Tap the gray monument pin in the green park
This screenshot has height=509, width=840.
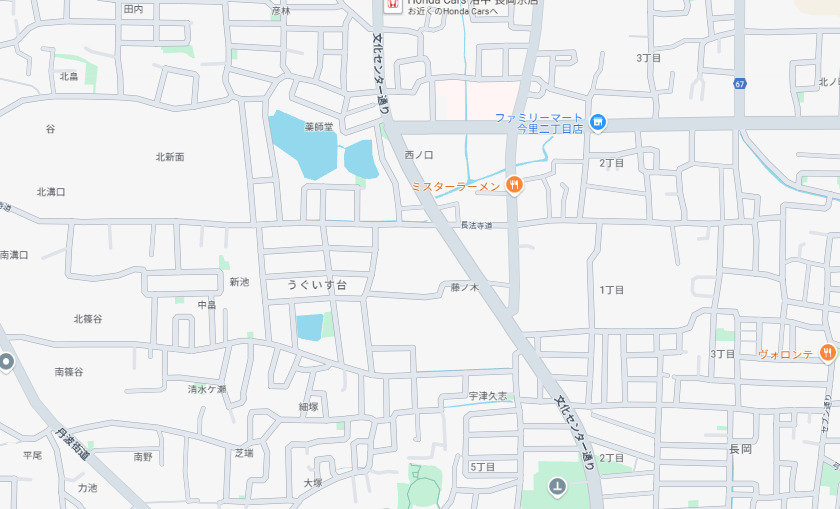(x=557, y=488)
